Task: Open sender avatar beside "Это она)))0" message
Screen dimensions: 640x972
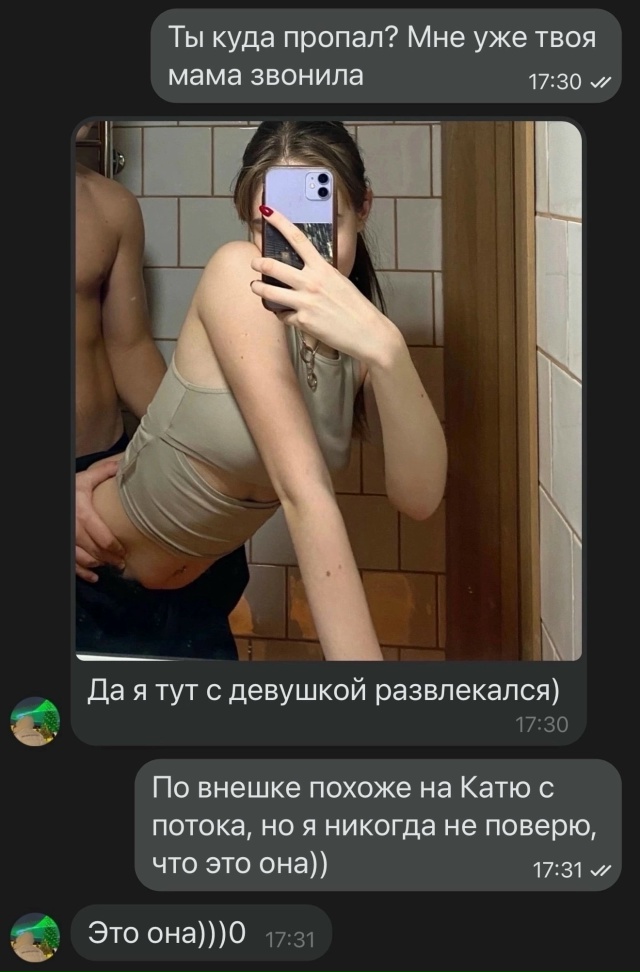Action: (35, 937)
